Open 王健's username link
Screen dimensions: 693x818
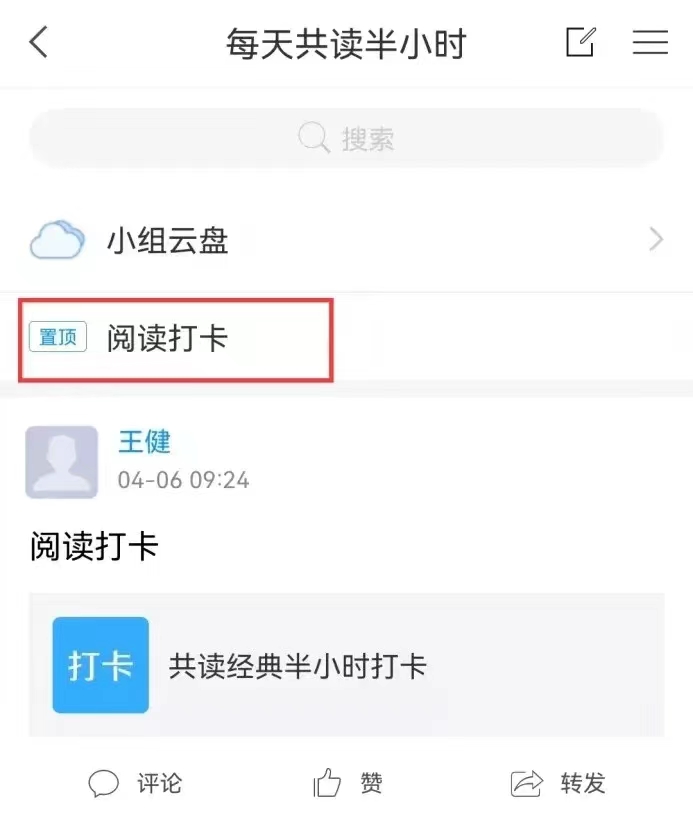145,441
